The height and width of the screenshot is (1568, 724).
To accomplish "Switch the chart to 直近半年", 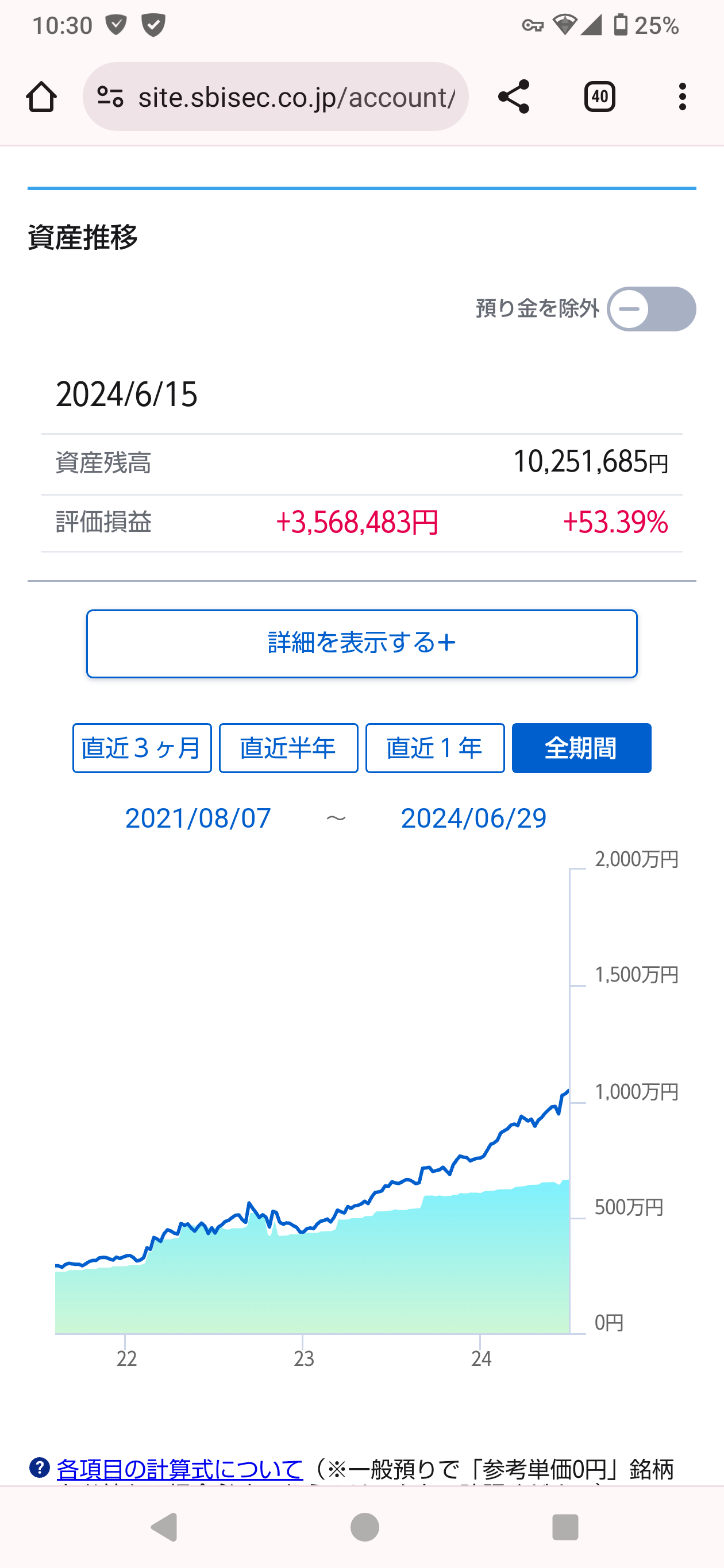I will [288, 748].
